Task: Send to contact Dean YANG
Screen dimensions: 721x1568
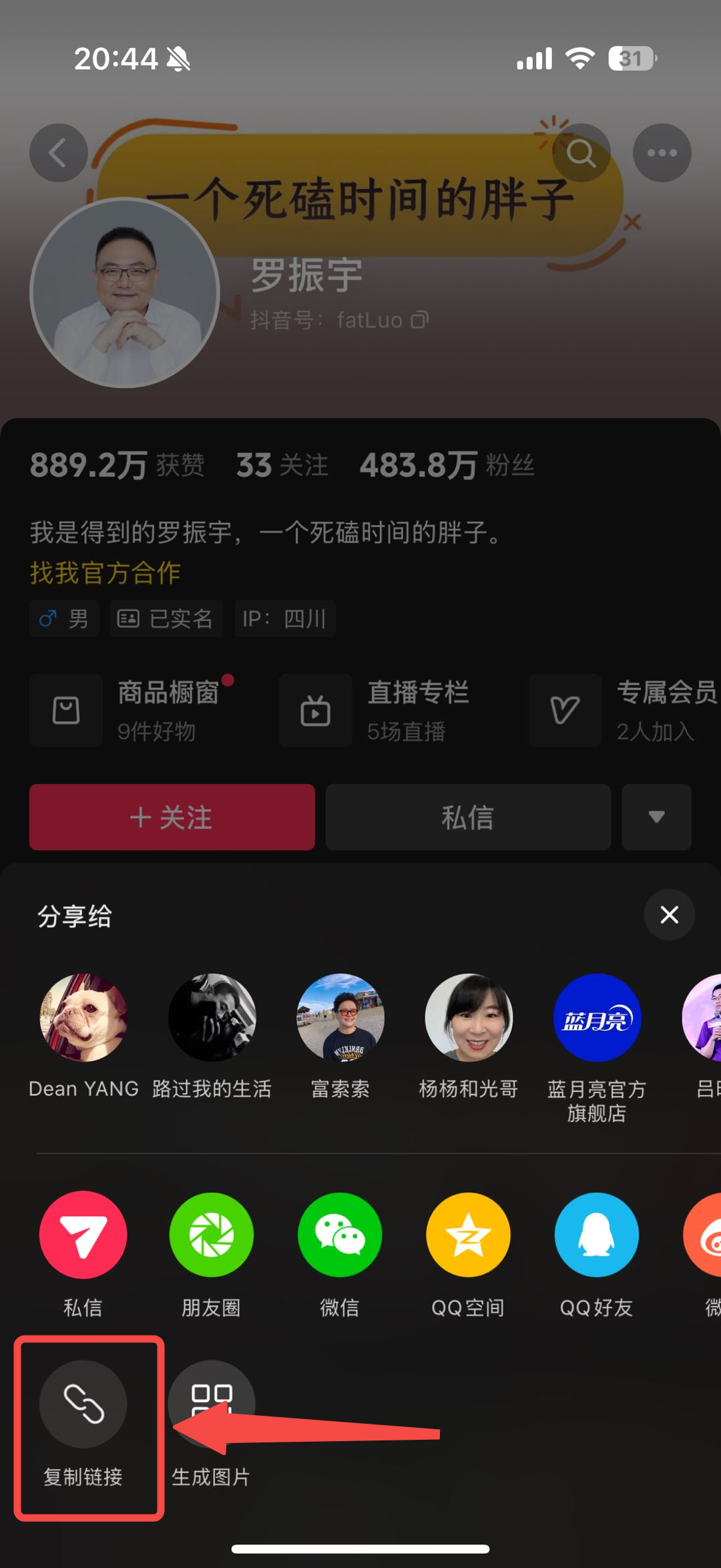Action: tap(83, 1017)
